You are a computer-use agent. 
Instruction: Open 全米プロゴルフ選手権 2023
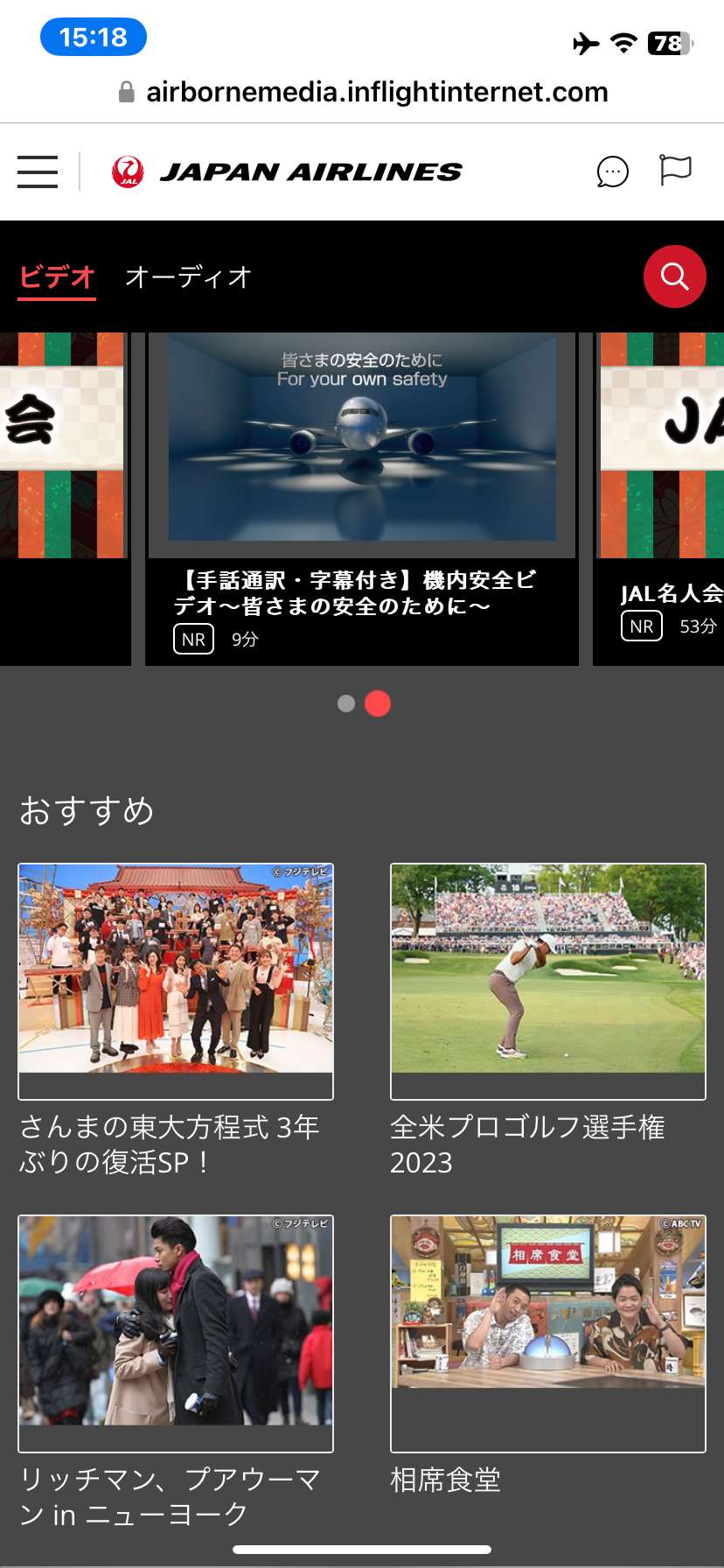[547, 1020]
